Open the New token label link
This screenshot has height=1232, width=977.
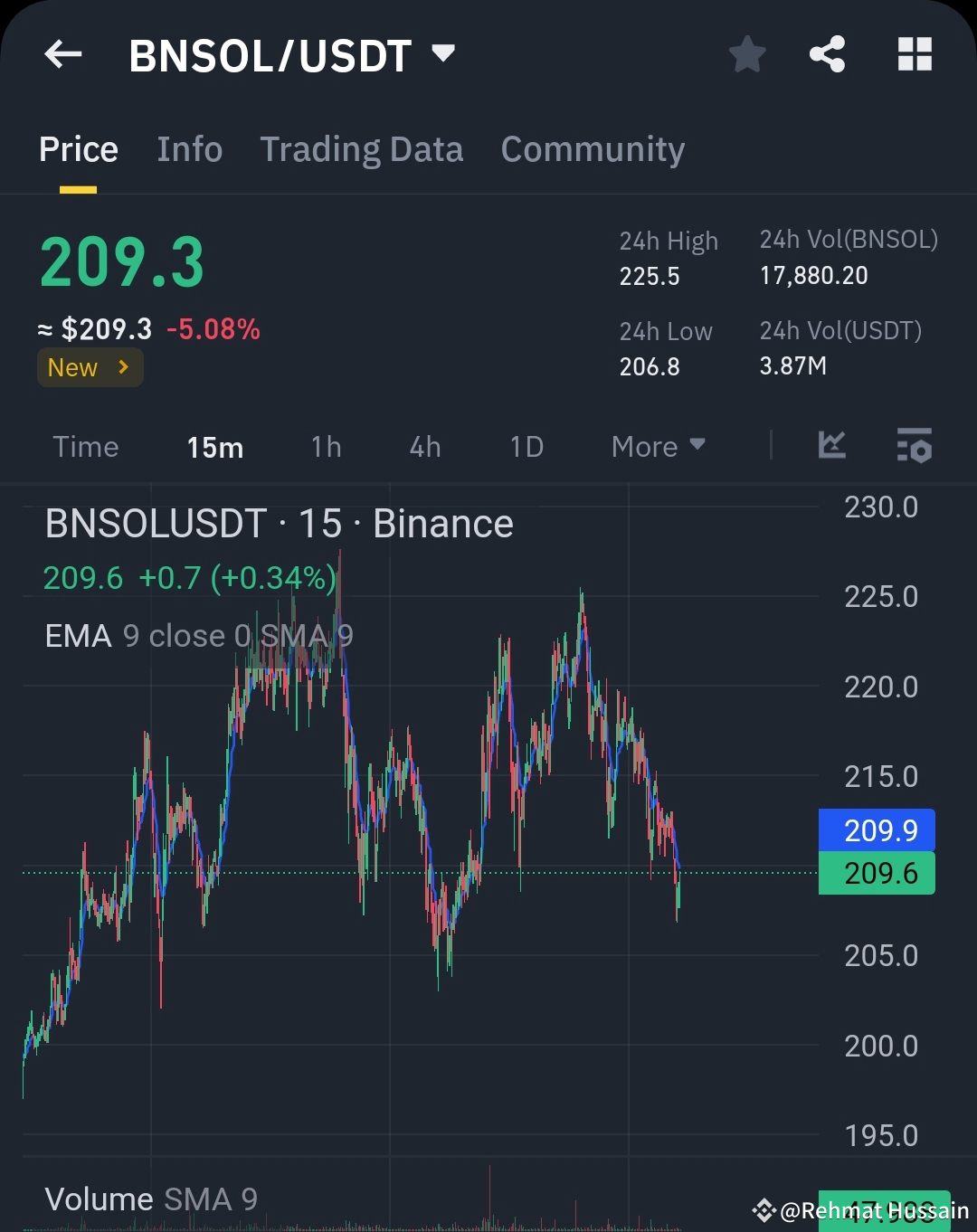[x=89, y=367]
